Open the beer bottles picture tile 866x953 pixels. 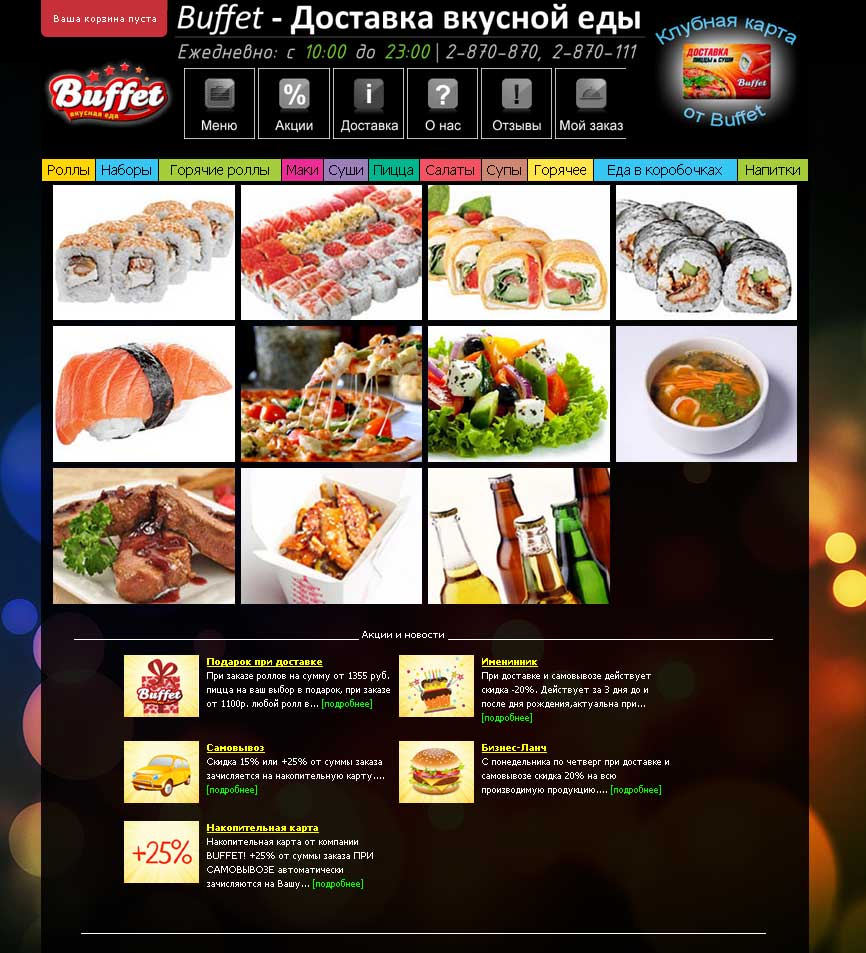point(518,536)
